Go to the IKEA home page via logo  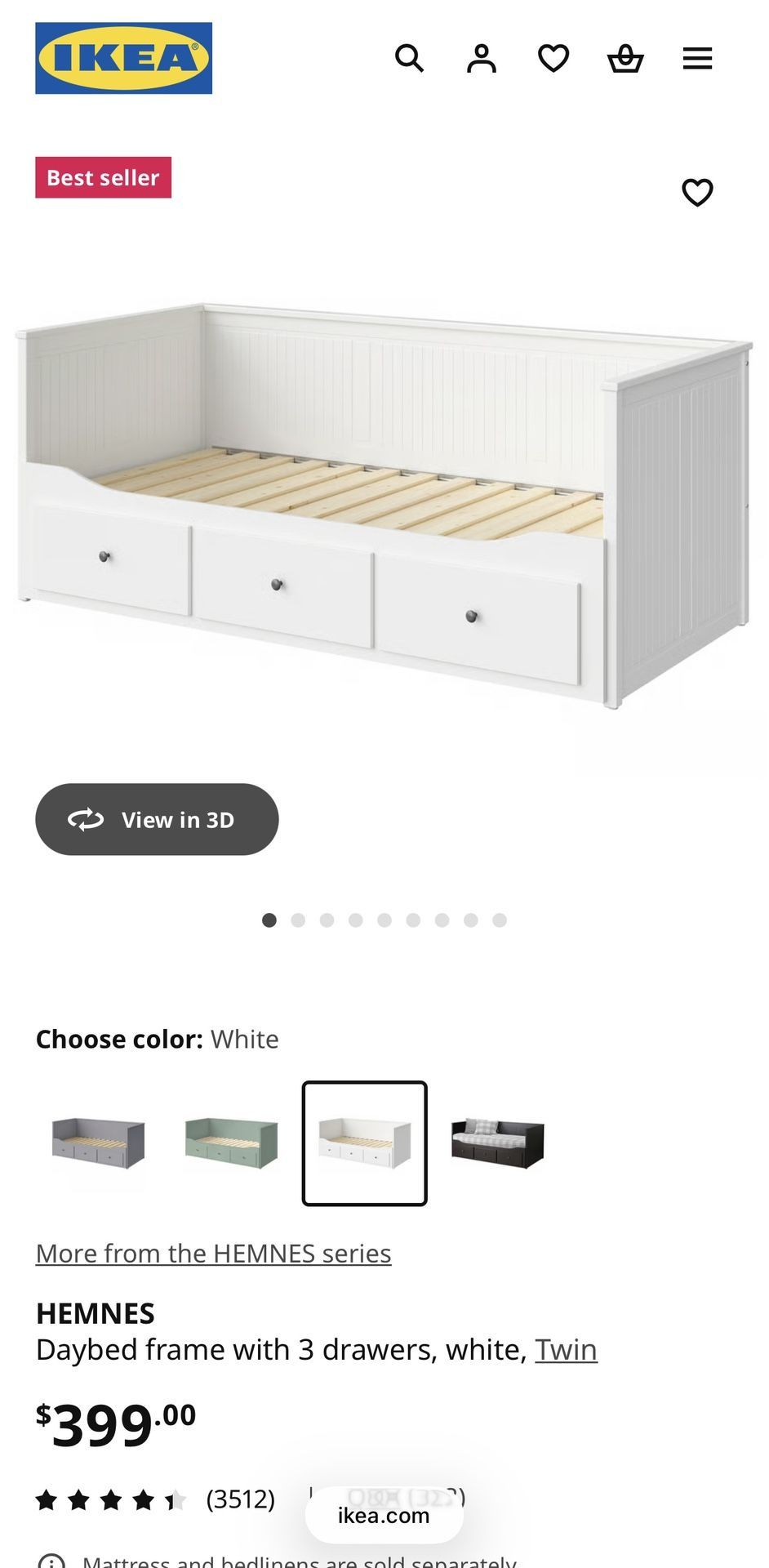click(x=123, y=58)
